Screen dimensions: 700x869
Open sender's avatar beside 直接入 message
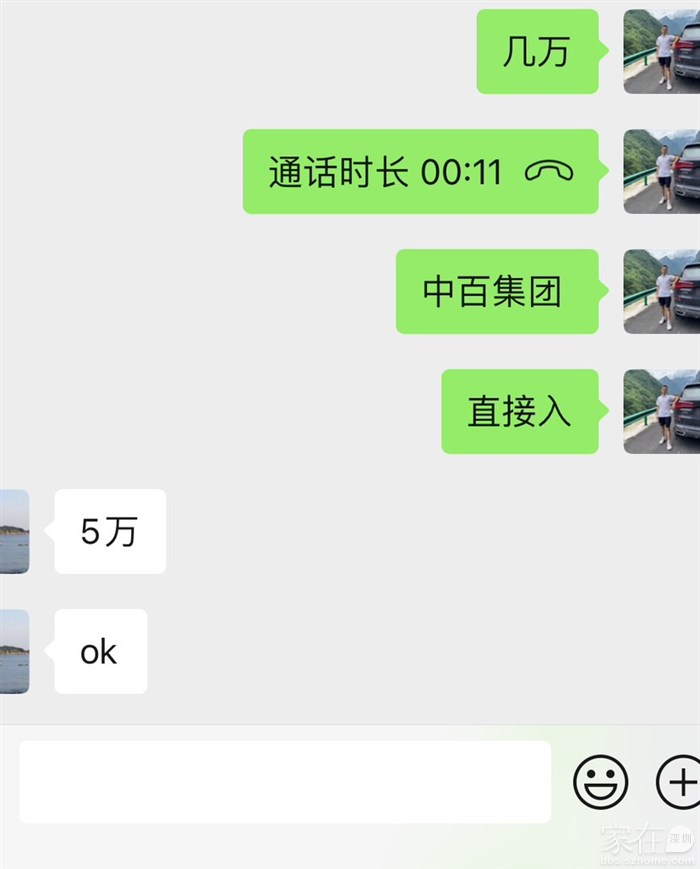click(661, 411)
